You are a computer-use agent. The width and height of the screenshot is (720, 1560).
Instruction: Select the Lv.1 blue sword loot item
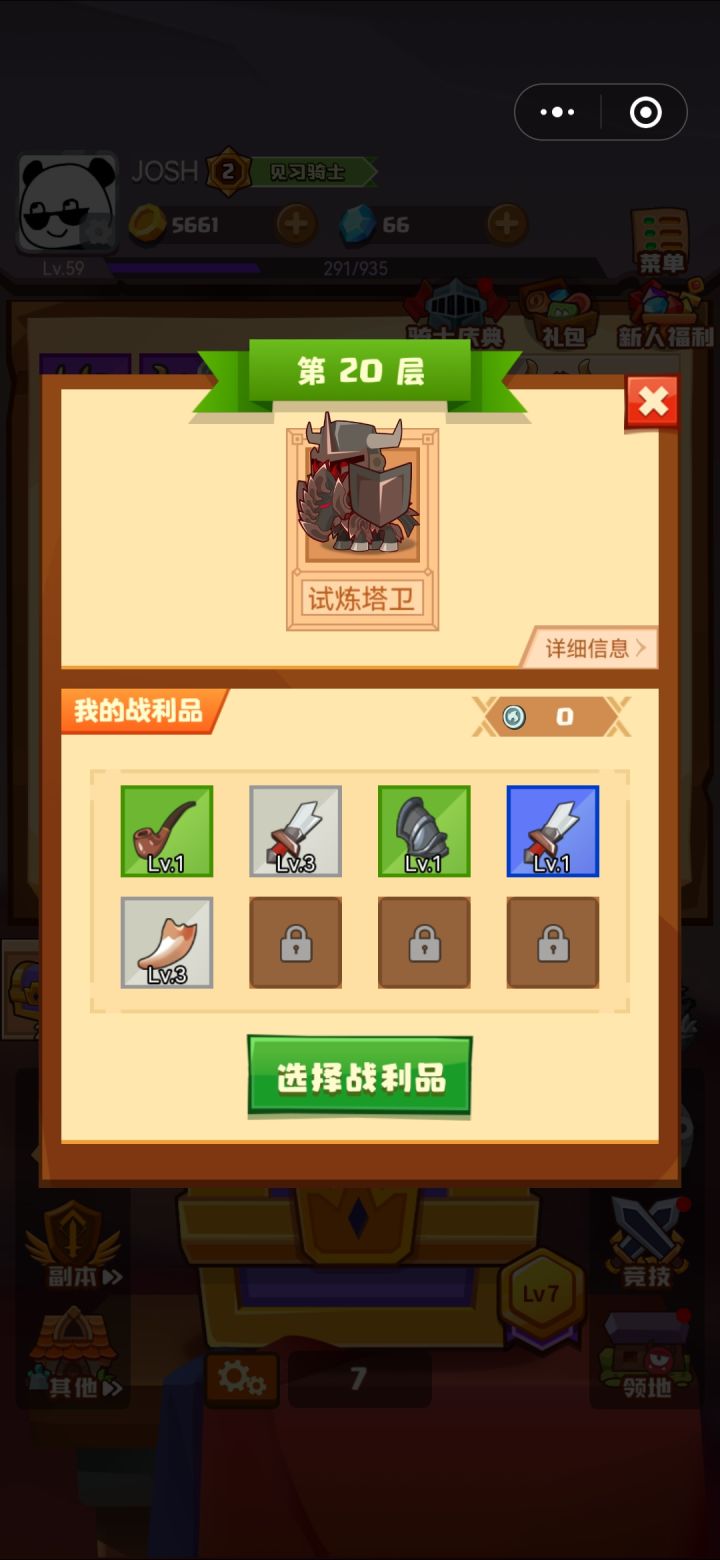pyautogui.click(x=553, y=831)
